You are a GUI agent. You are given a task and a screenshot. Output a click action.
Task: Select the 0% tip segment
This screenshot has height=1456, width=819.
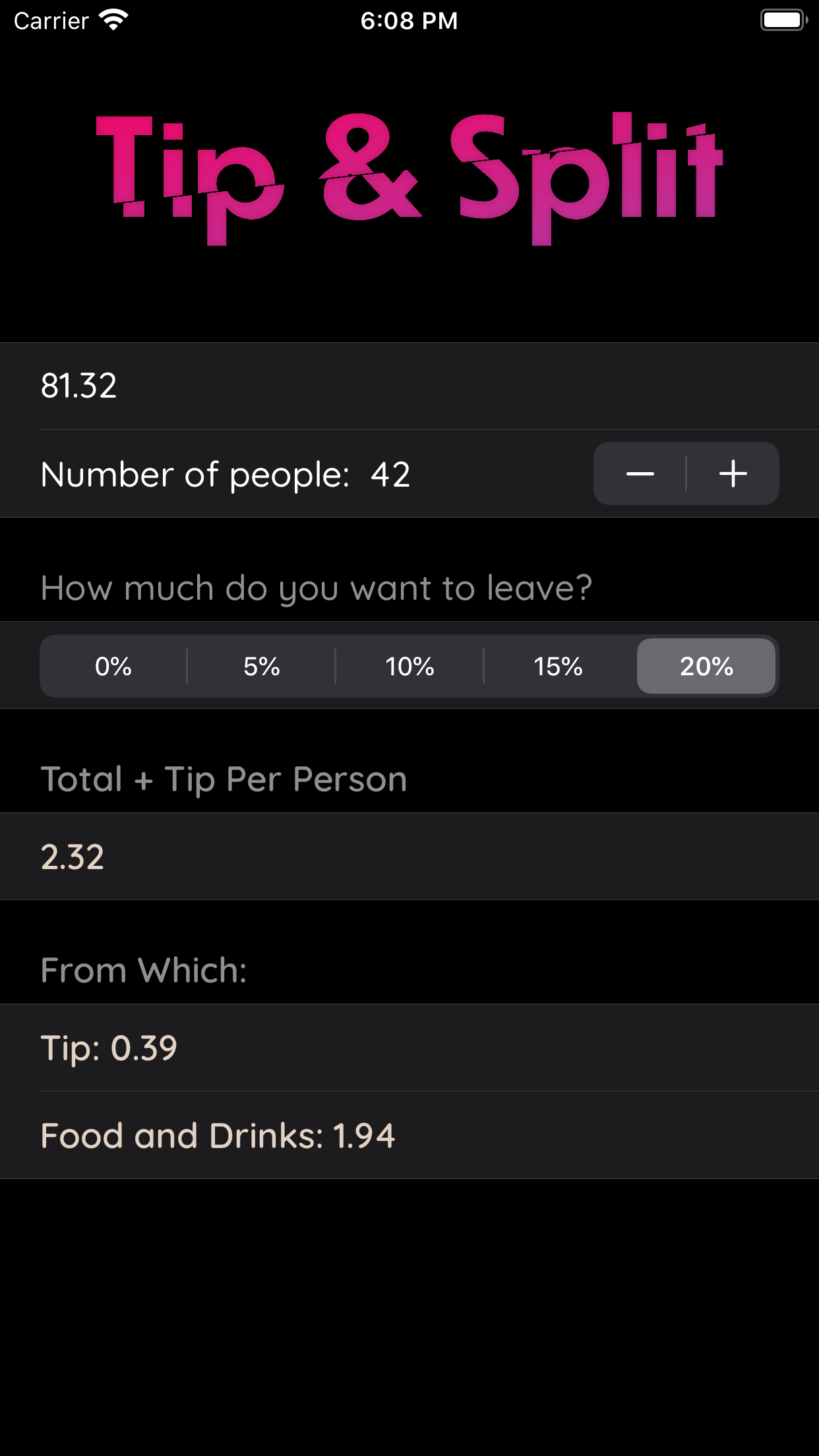pyautogui.click(x=113, y=666)
